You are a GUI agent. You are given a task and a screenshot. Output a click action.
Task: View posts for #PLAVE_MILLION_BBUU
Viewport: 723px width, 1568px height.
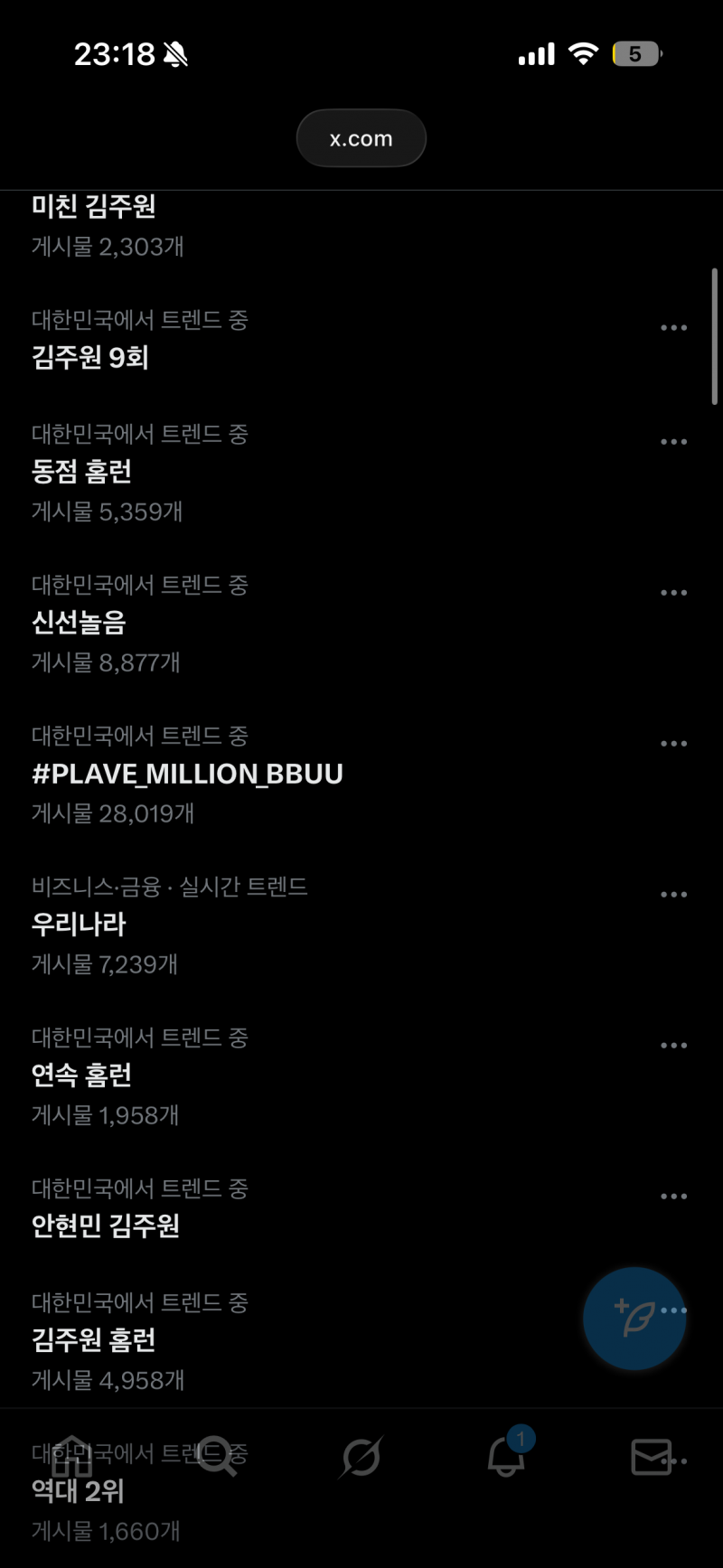[186, 774]
